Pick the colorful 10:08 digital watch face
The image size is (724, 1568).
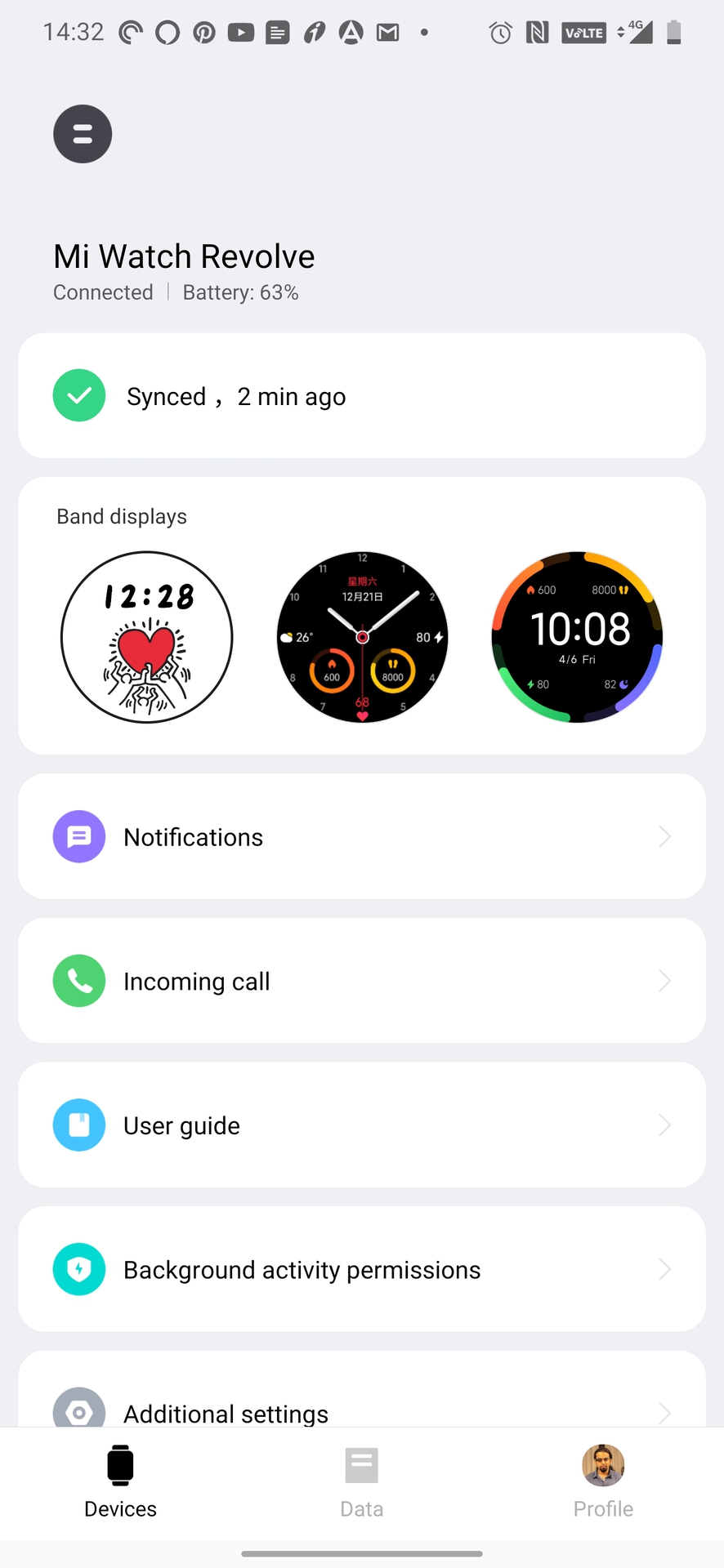click(577, 637)
